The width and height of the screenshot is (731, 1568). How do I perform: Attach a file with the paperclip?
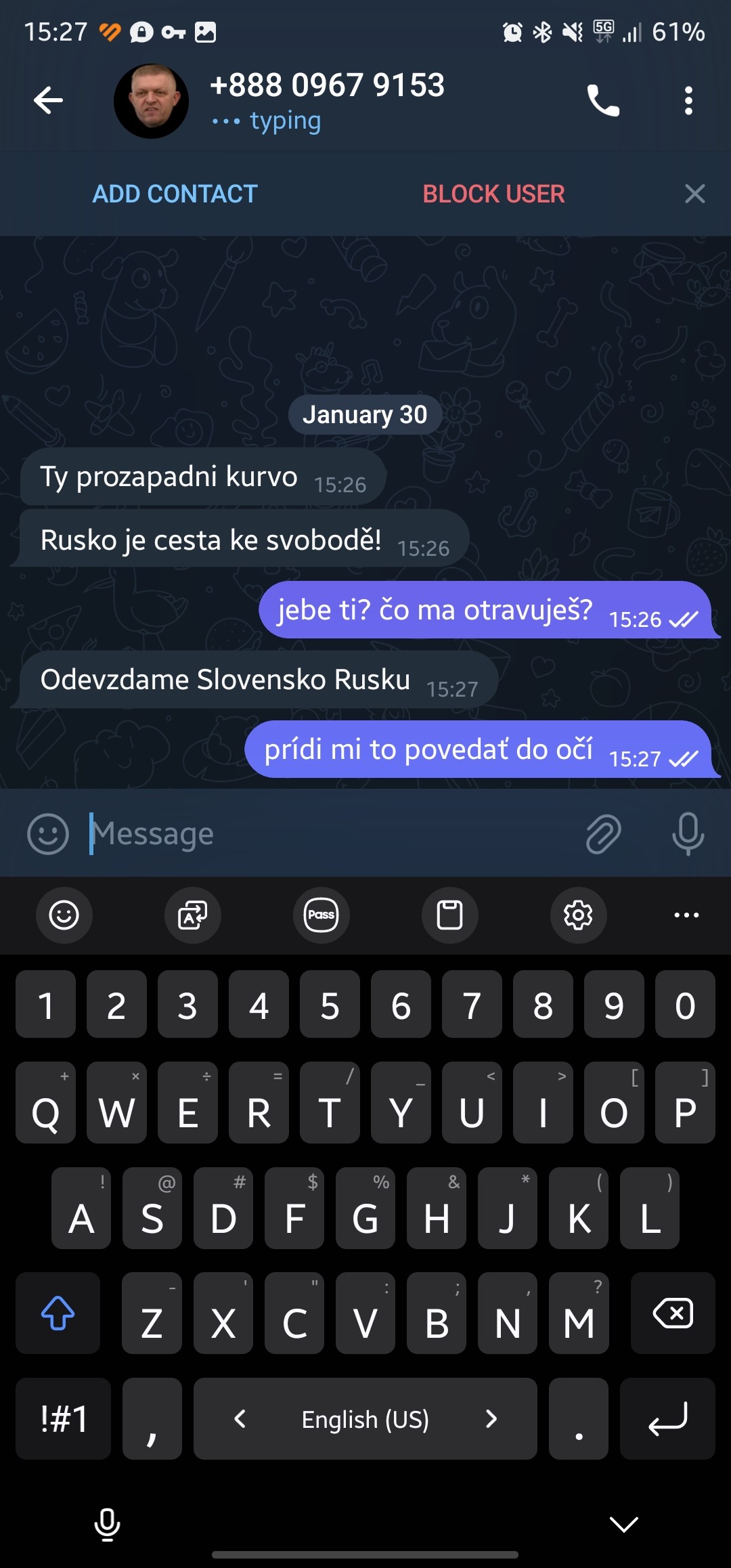(603, 833)
